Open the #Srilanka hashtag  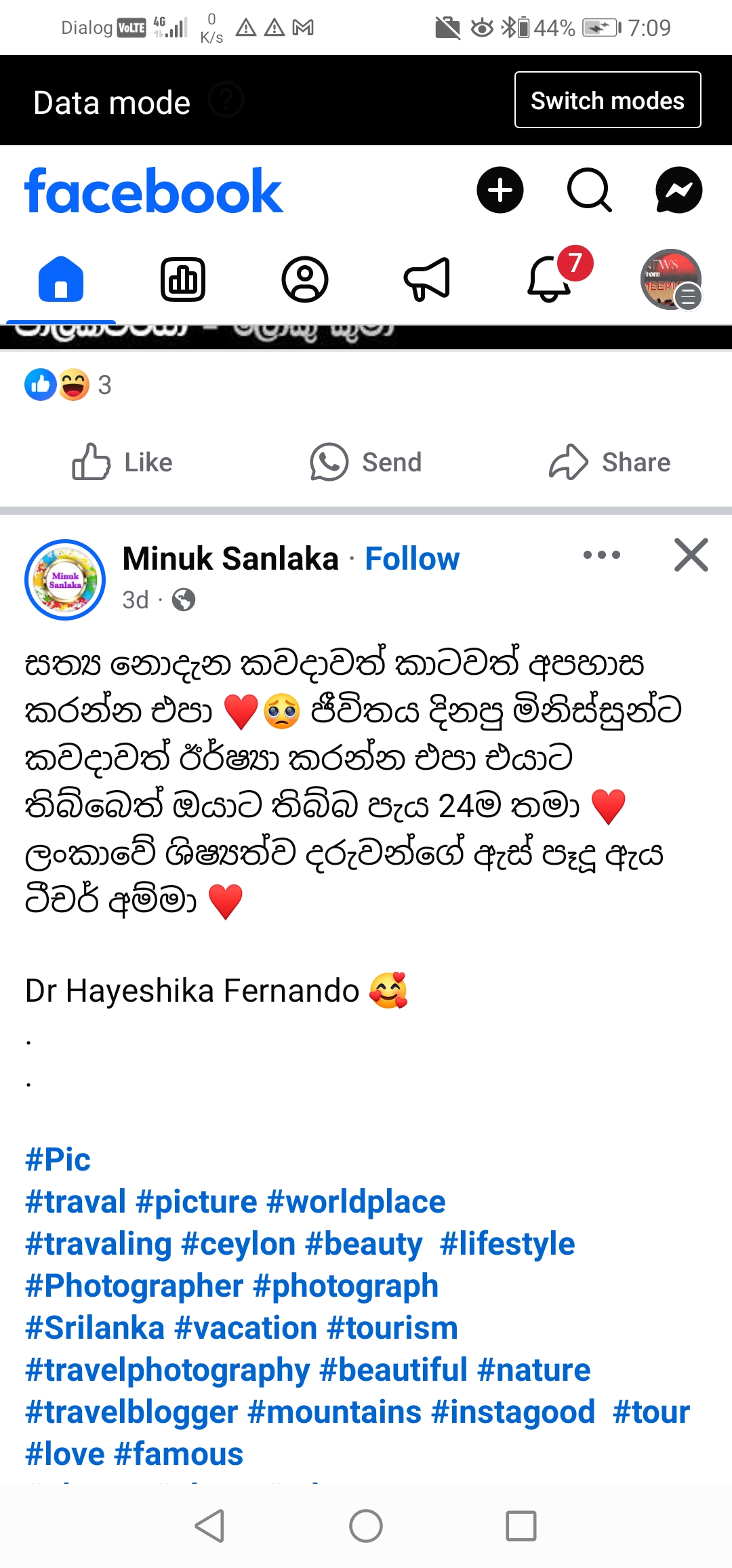[x=95, y=1328]
